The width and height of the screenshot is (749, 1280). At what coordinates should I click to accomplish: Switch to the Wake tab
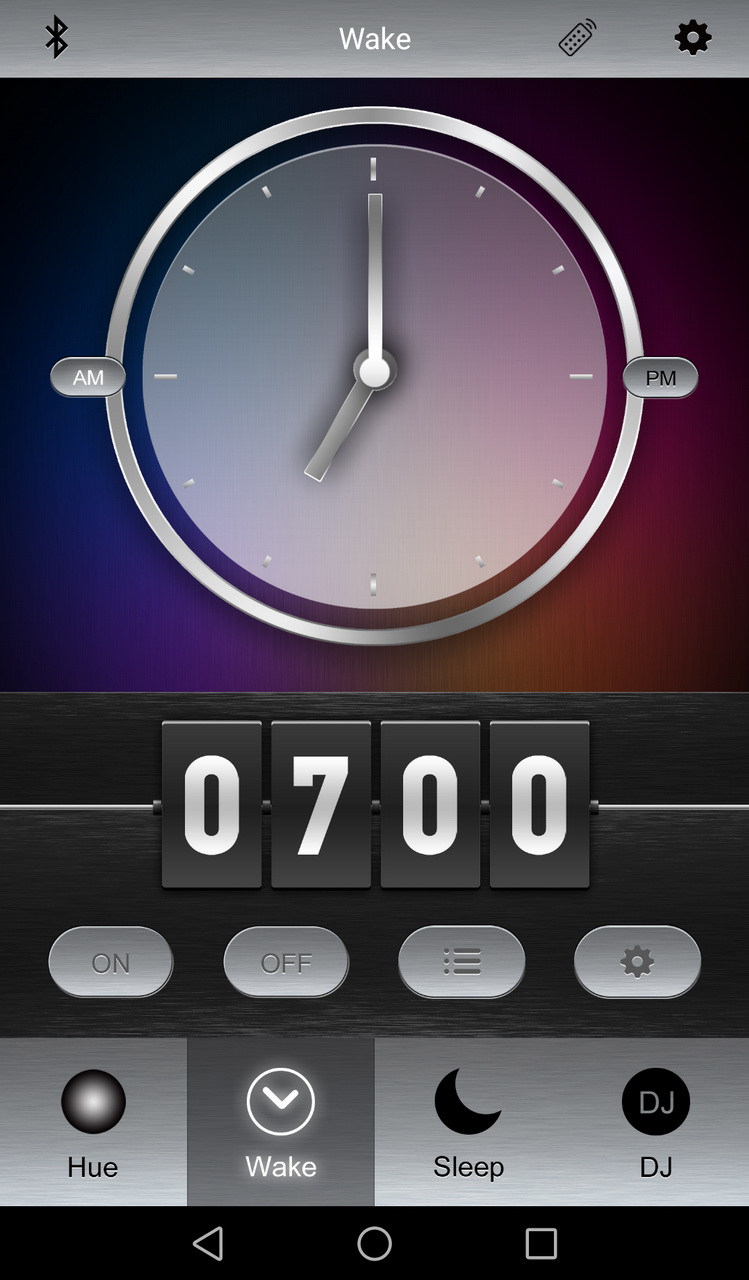click(281, 1122)
